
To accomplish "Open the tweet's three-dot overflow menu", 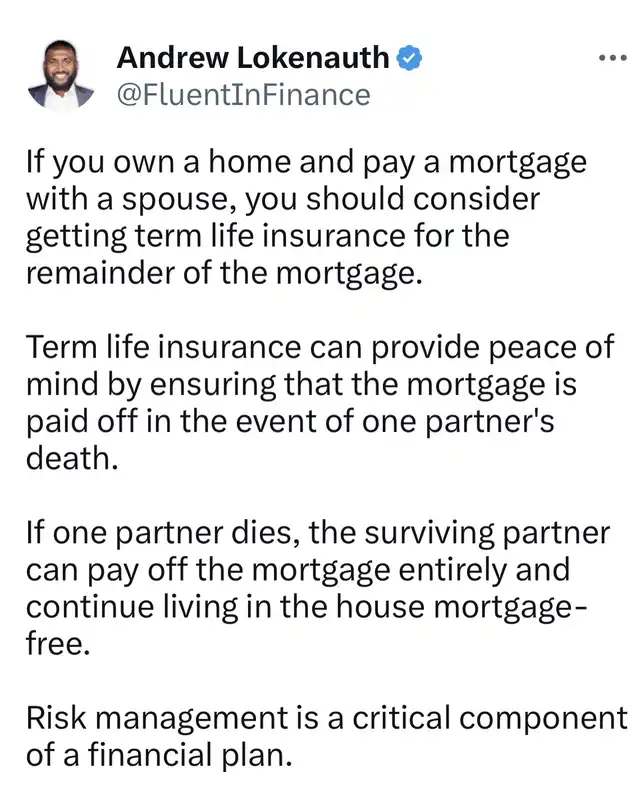I will click(x=611, y=57).
